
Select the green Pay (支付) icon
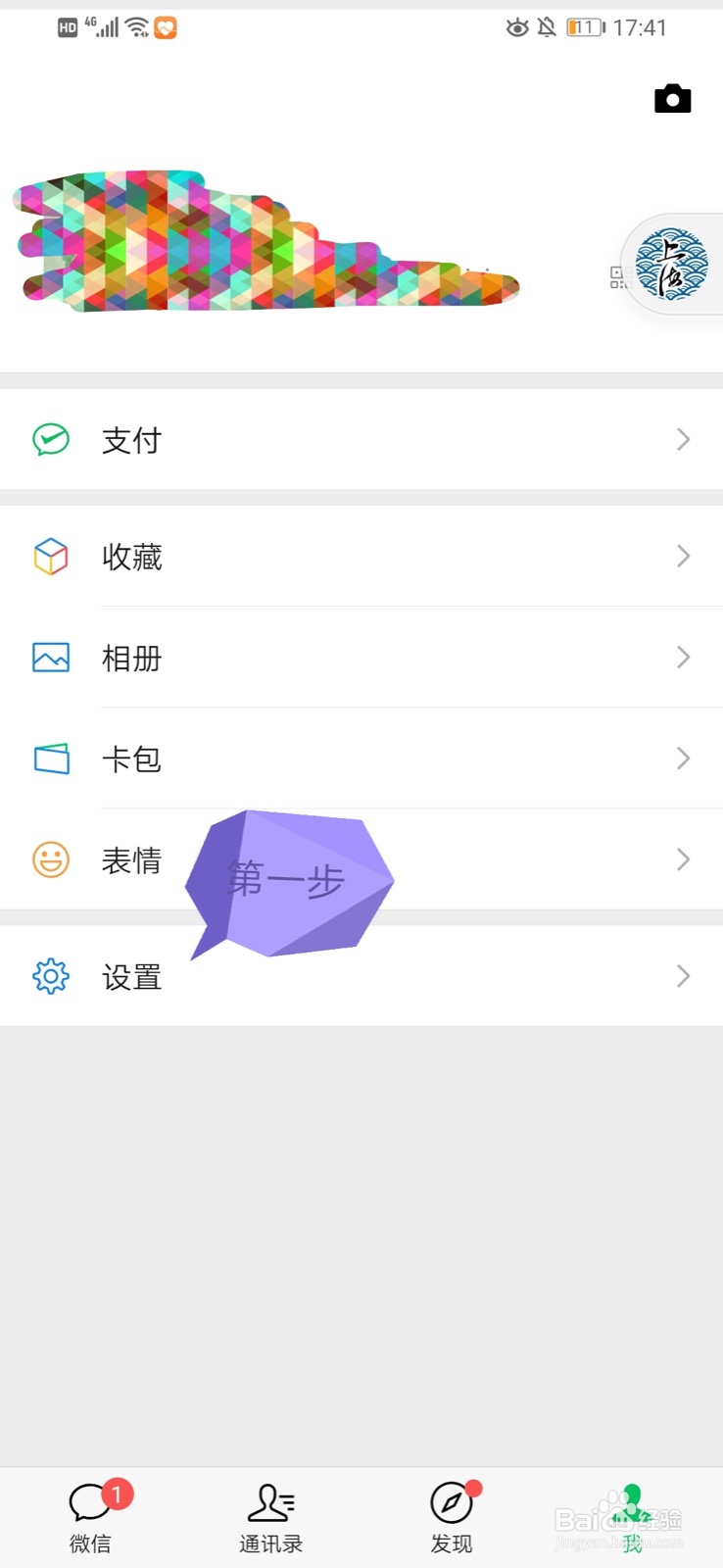(x=49, y=439)
